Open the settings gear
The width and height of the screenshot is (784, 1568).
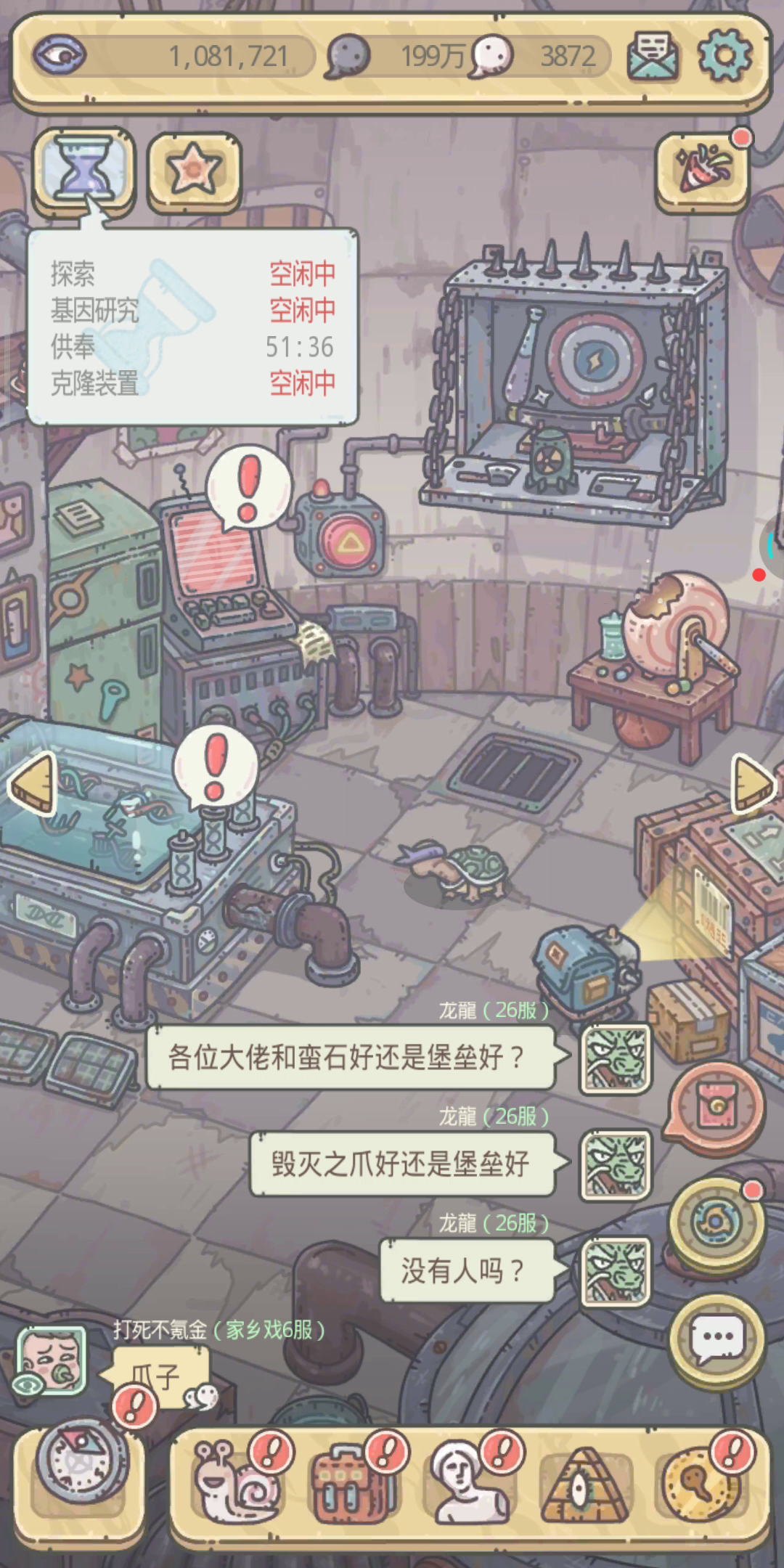click(724, 55)
